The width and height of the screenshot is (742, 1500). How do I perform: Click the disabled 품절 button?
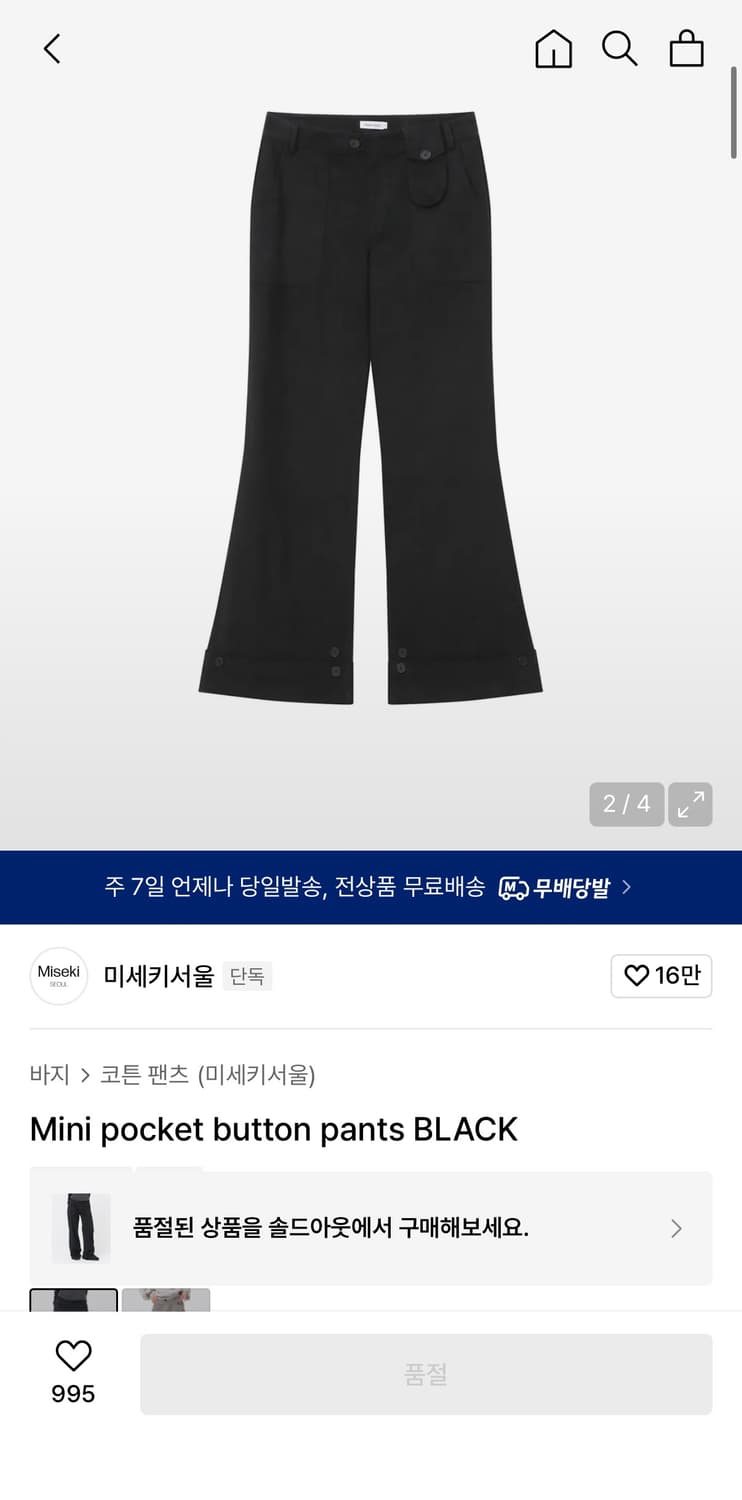[427, 1373]
